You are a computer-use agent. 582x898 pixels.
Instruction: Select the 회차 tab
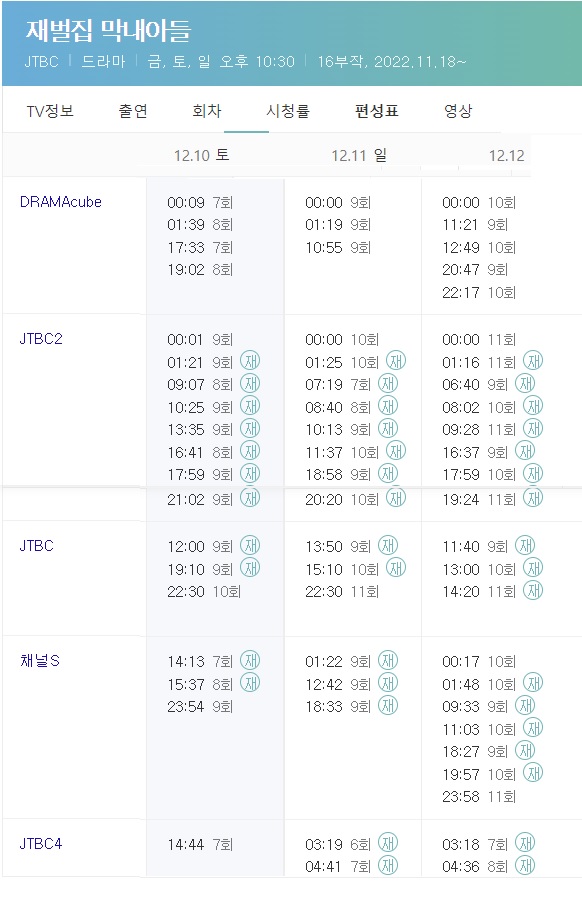tap(207, 111)
